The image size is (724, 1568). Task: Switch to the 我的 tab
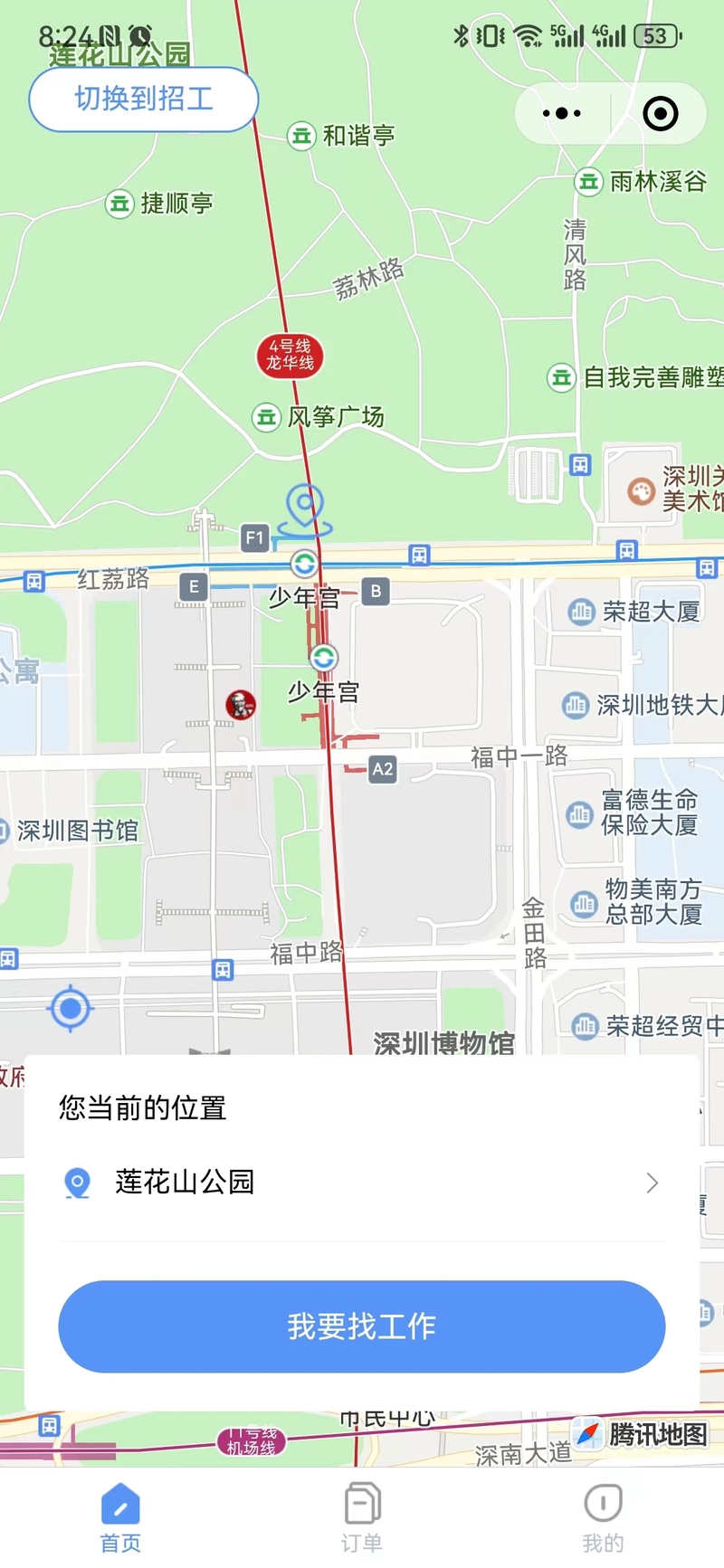(x=603, y=1518)
